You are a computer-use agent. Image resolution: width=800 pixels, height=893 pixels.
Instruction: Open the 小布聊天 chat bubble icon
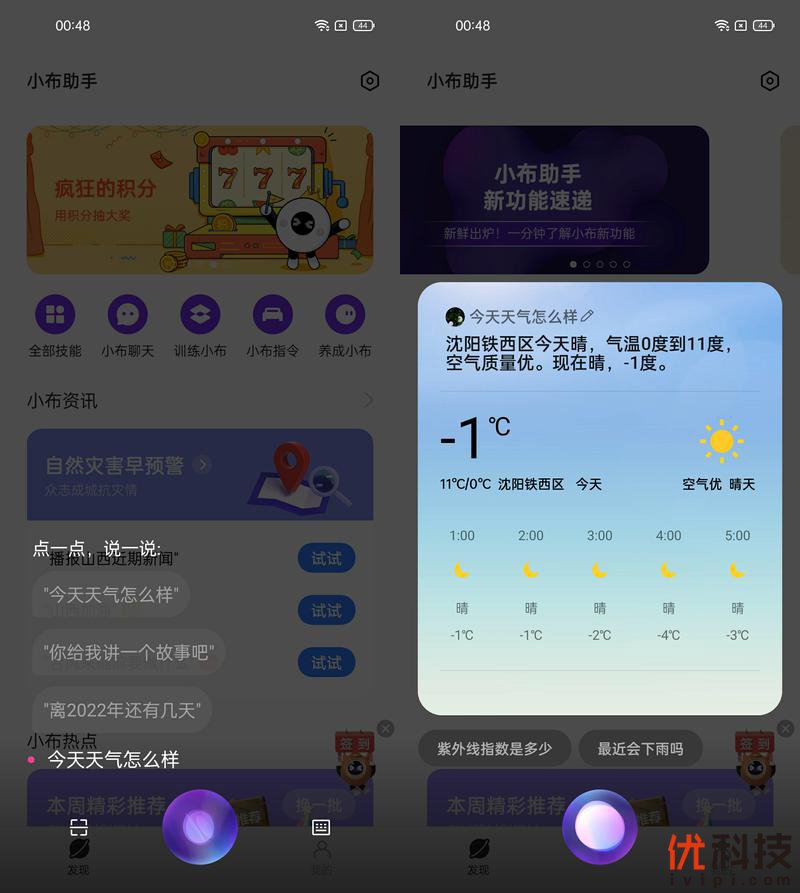tap(128, 315)
